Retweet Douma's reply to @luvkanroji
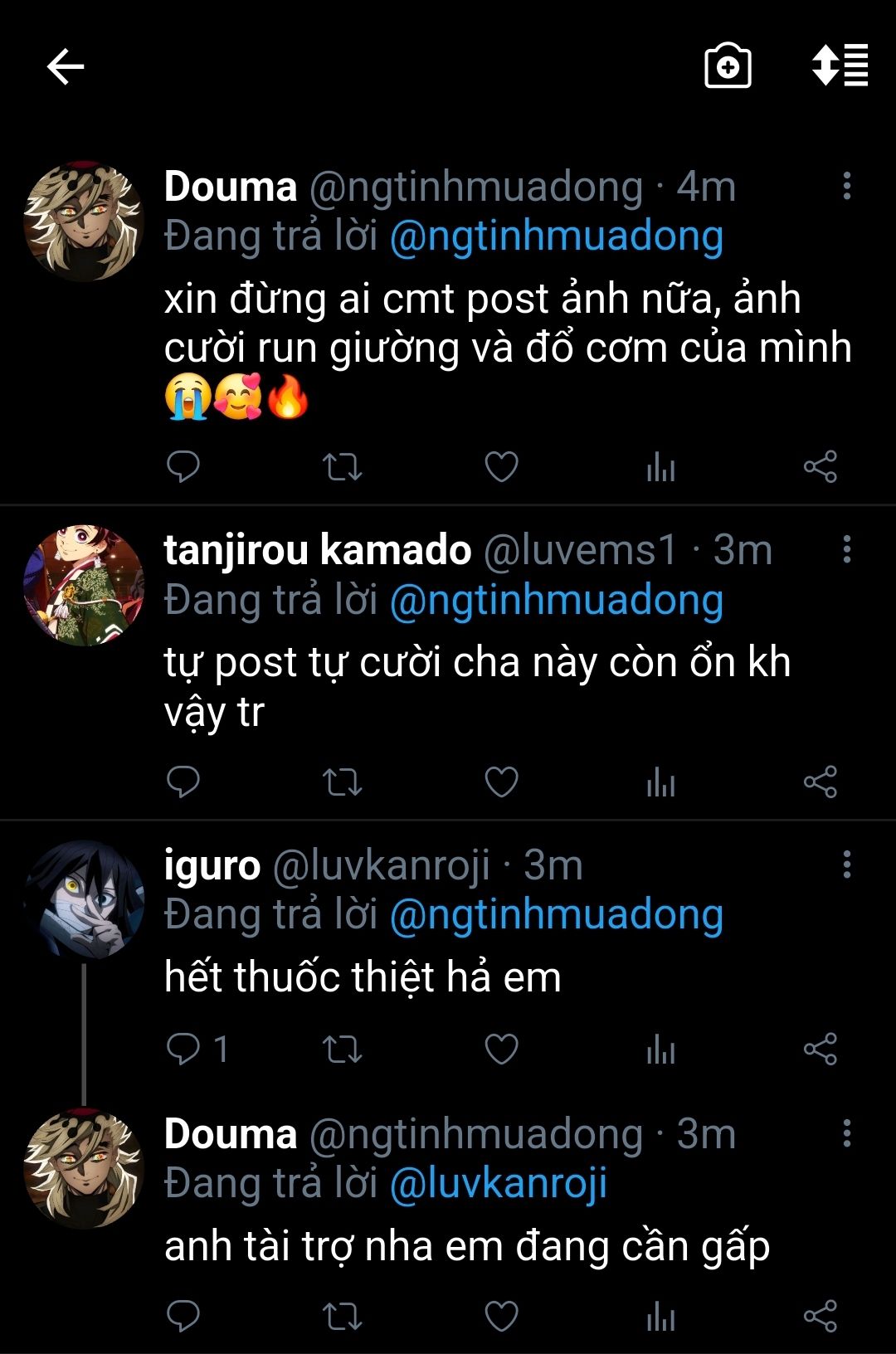 click(x=342, y=1316)
